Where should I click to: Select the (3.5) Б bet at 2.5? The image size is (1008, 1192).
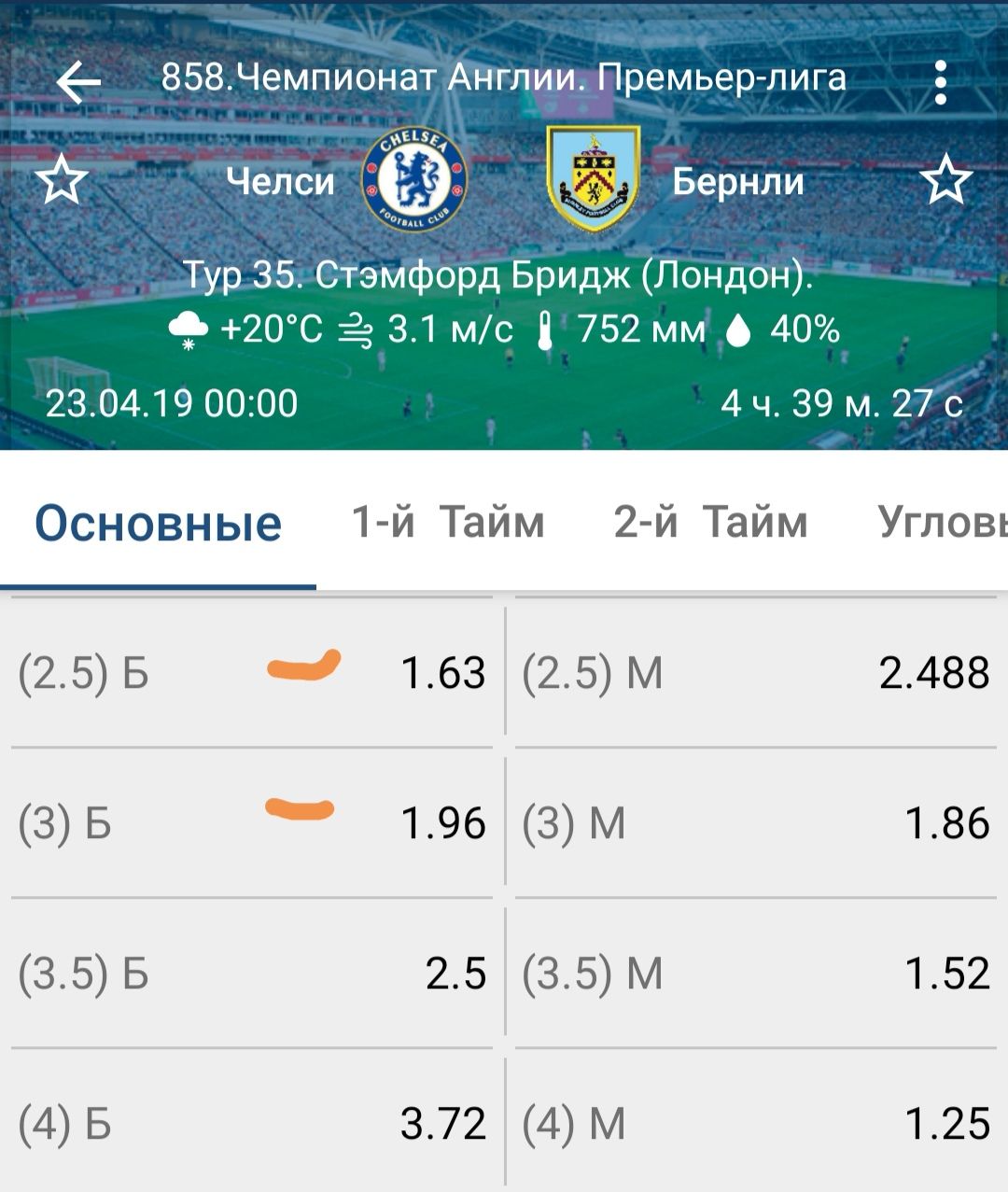click(252, 974)
